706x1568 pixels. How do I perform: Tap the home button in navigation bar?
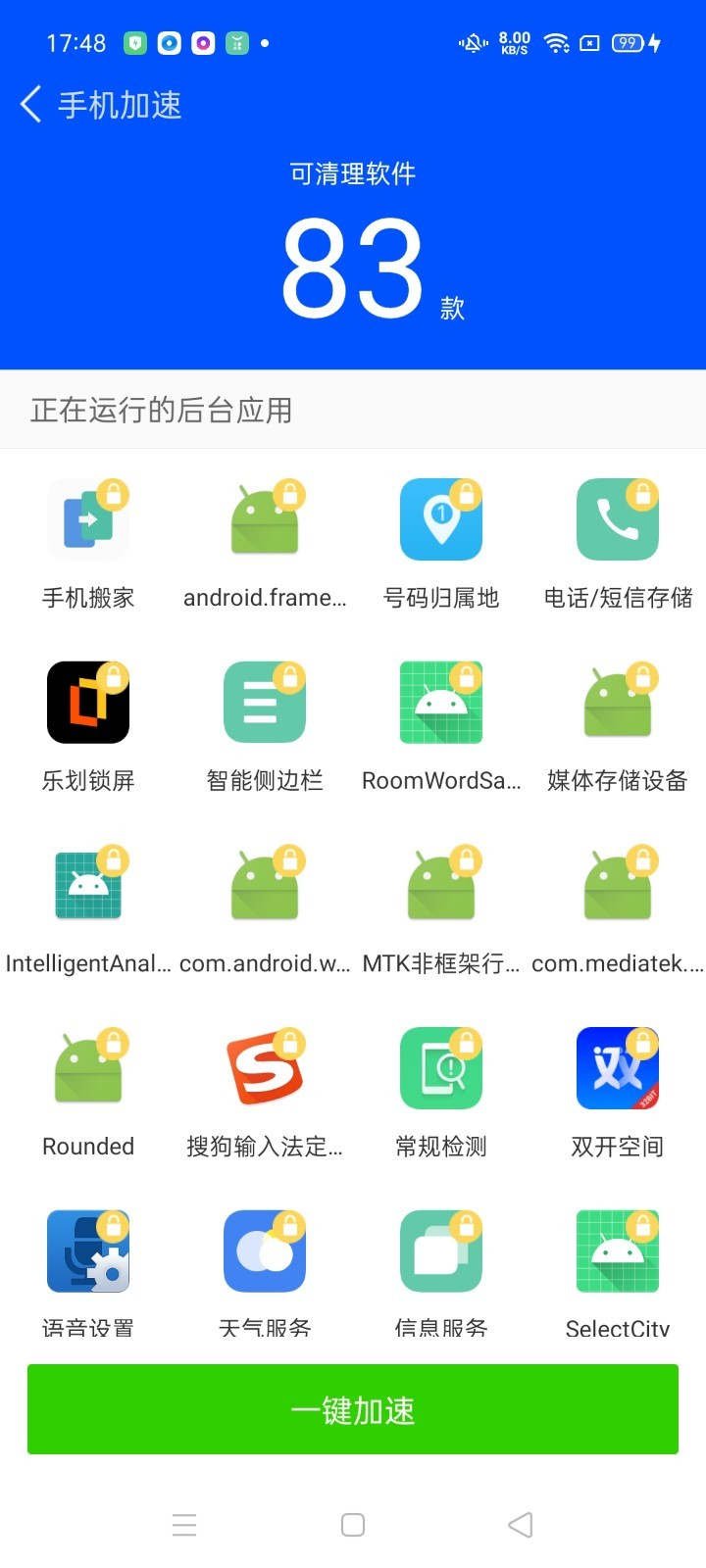point(352,1525)
